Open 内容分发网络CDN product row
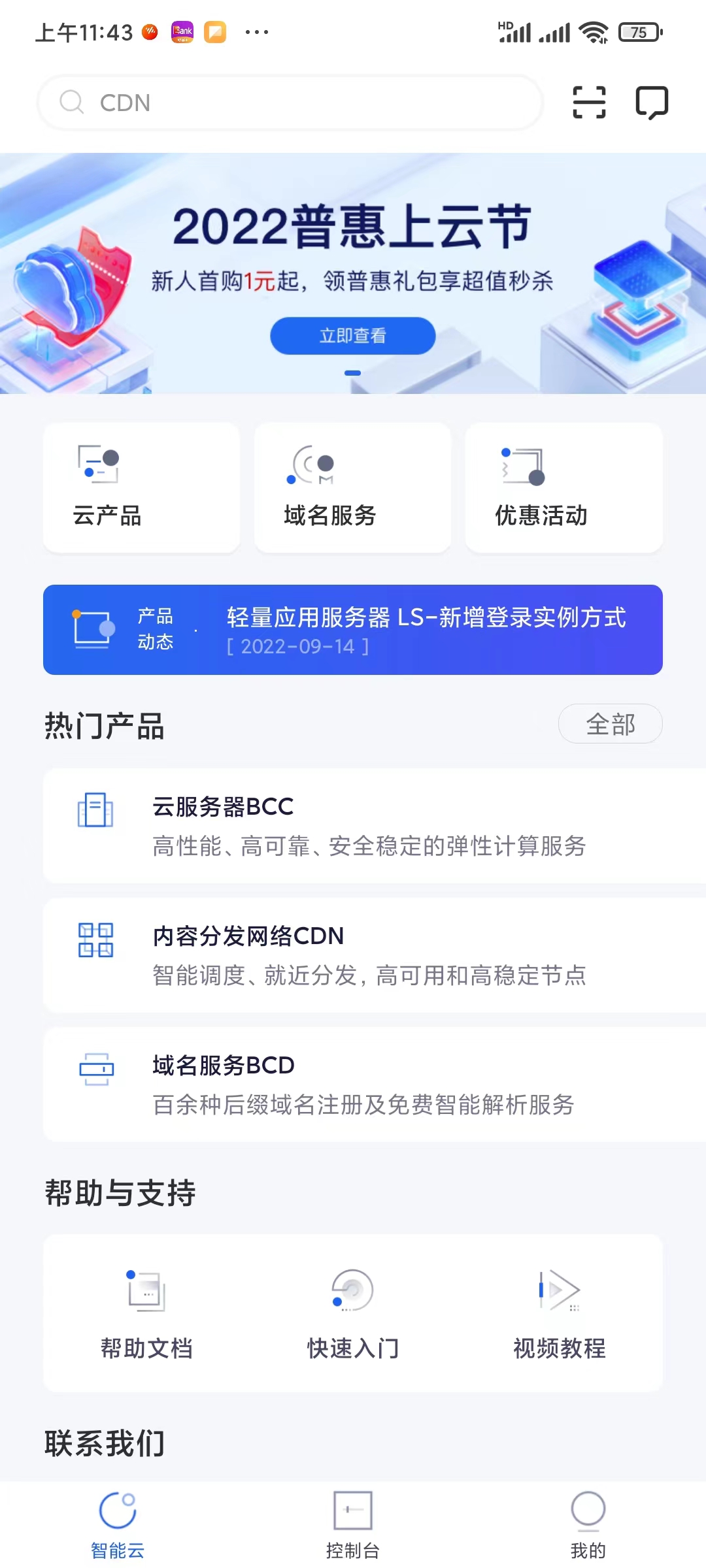 tap(375, 955)
